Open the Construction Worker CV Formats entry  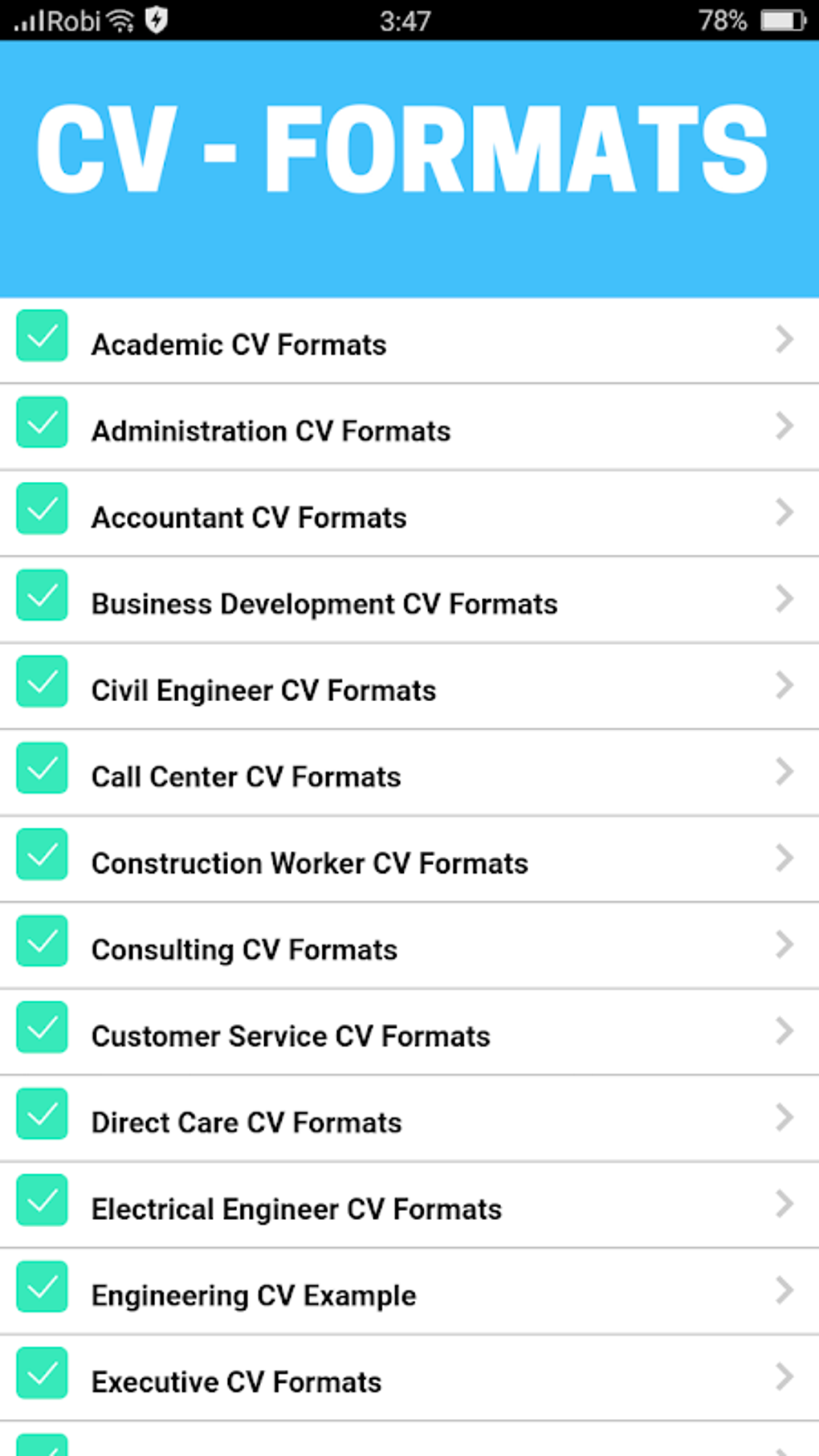tap(401, 859)
